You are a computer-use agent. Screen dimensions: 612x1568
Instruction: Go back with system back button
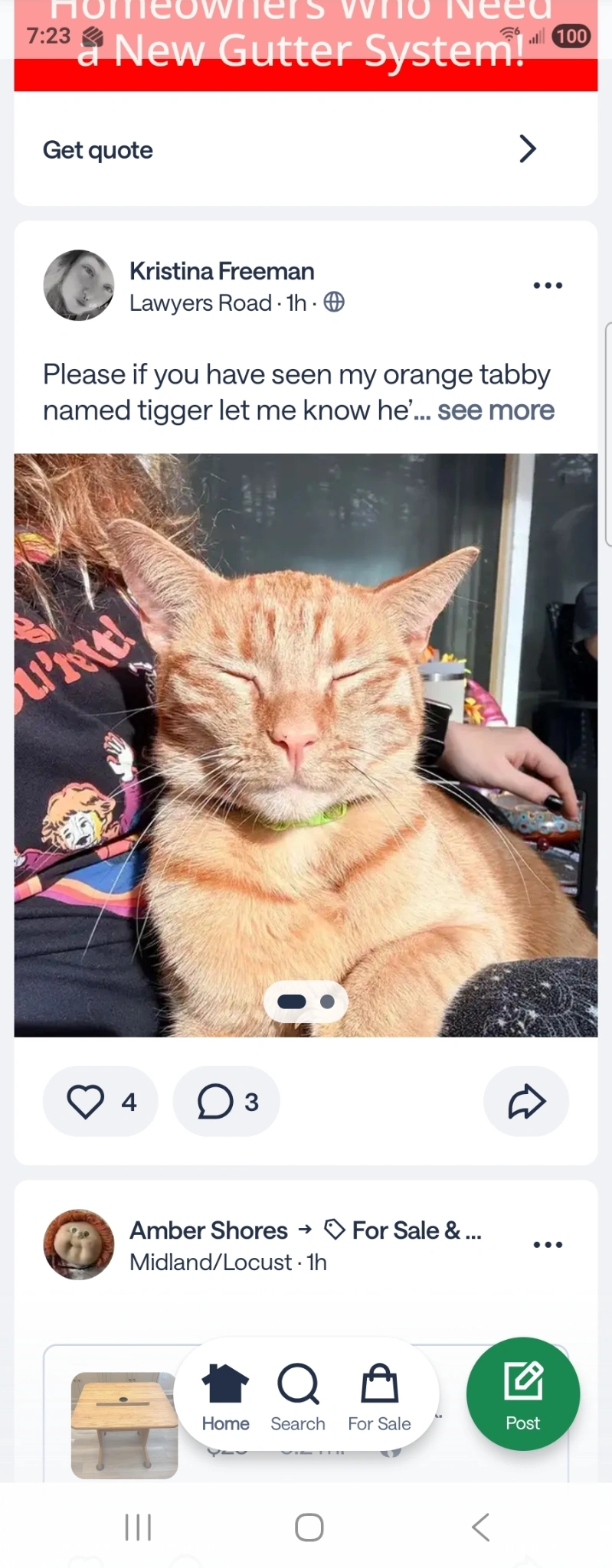coord(480,1527)
